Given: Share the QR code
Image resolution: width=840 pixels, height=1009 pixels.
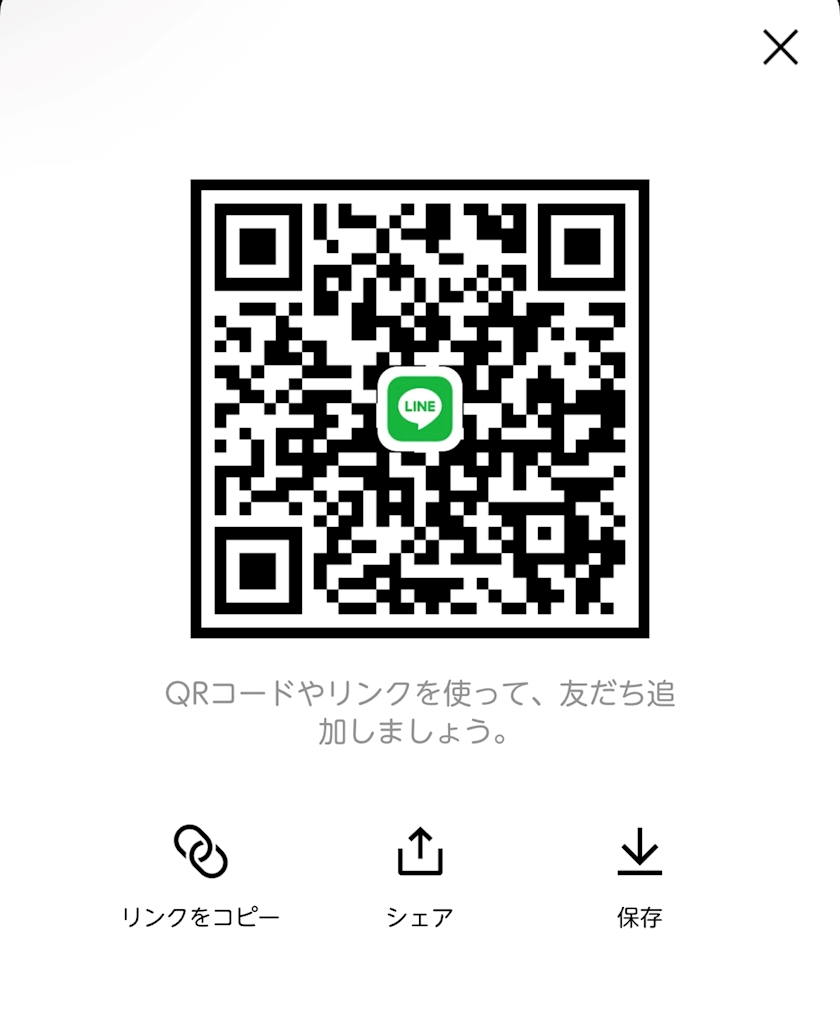Looking at the screenshot, I should point(420,852).
